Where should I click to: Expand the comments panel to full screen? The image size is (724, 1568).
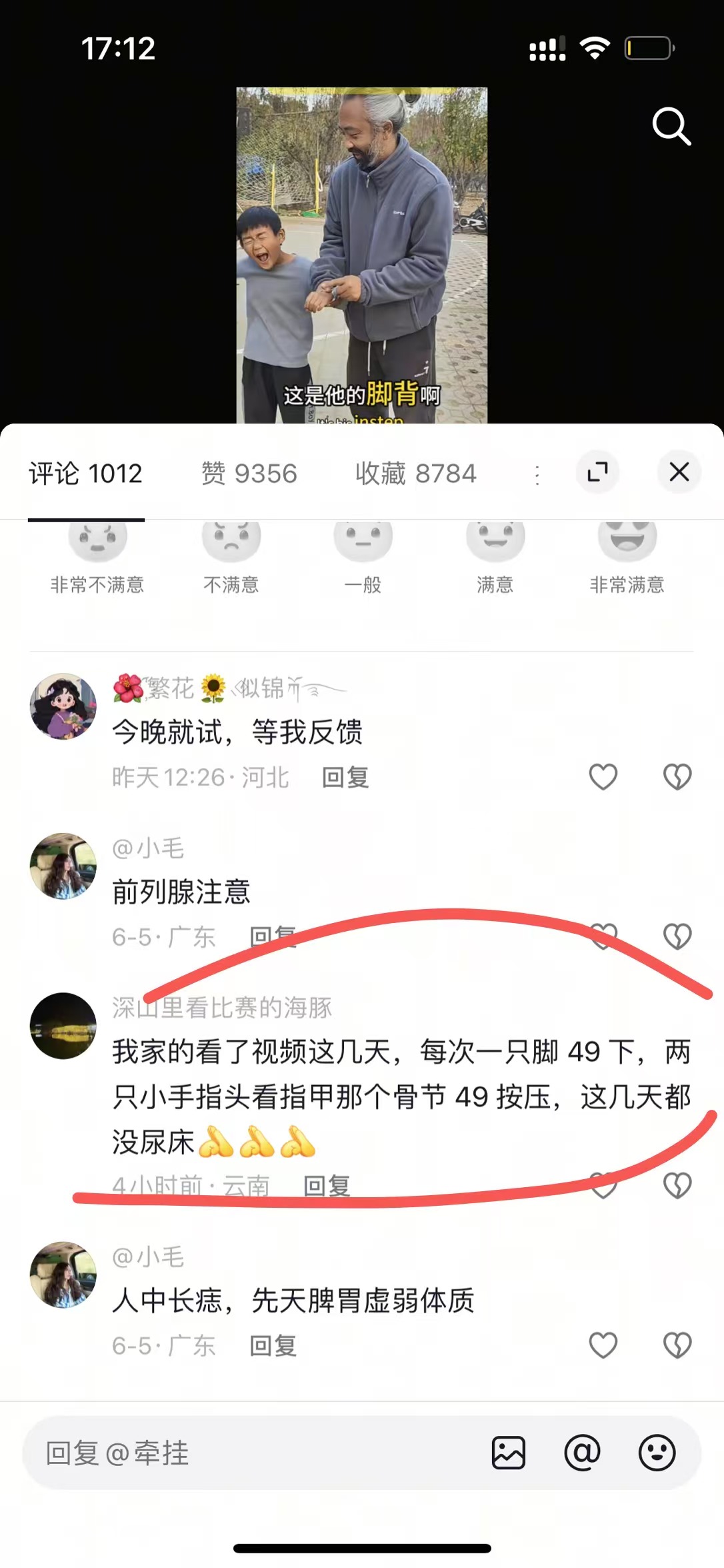(597, 472)
